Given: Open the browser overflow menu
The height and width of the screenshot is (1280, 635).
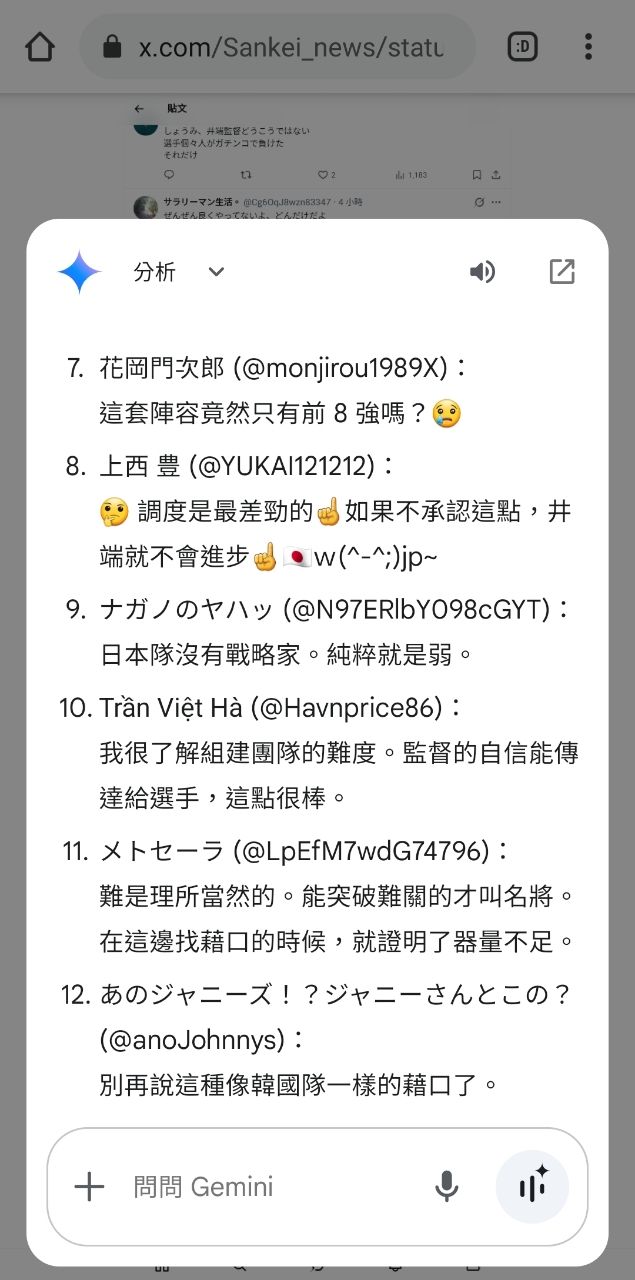Looking at the screenshot, I should (x=588, y=47).
